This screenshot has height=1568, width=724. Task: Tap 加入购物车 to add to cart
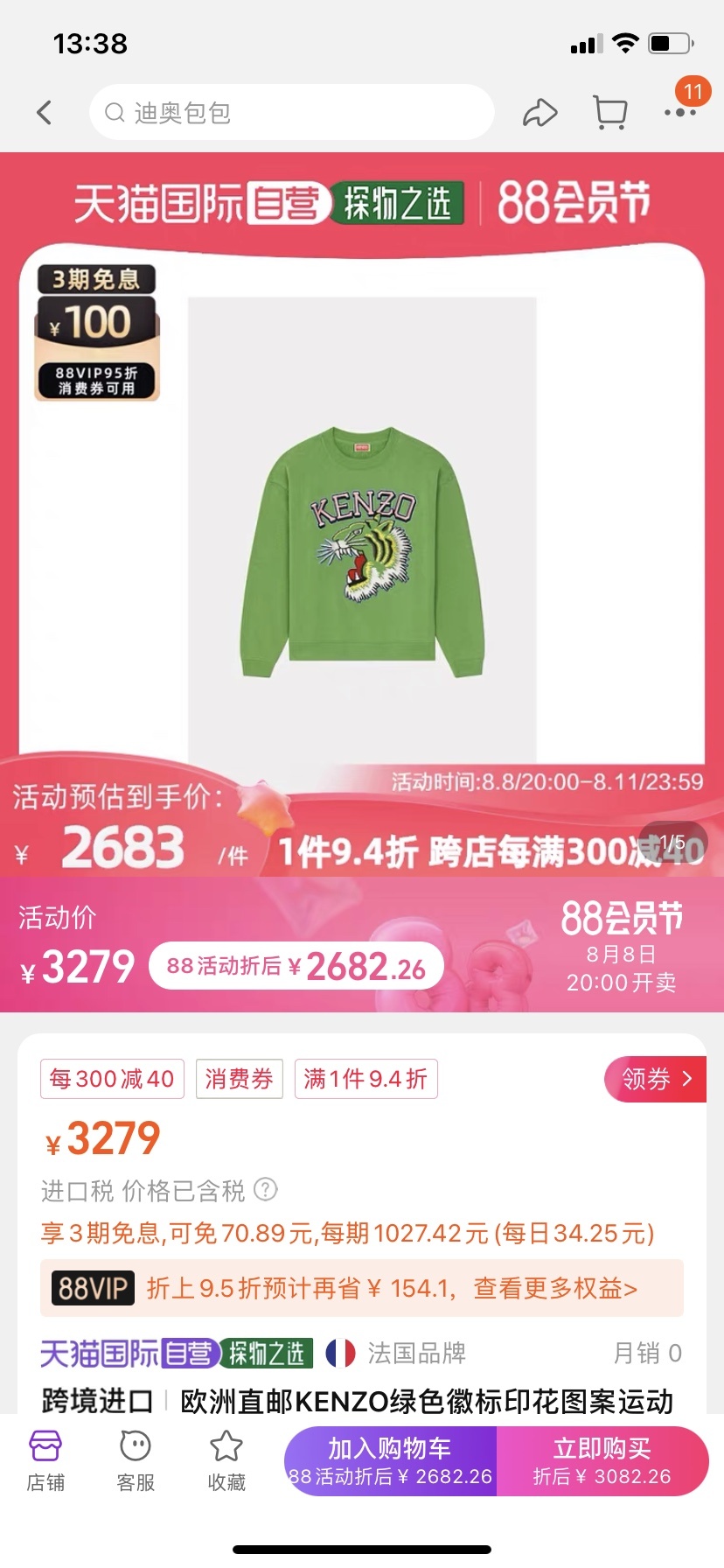pos(391,1461)
